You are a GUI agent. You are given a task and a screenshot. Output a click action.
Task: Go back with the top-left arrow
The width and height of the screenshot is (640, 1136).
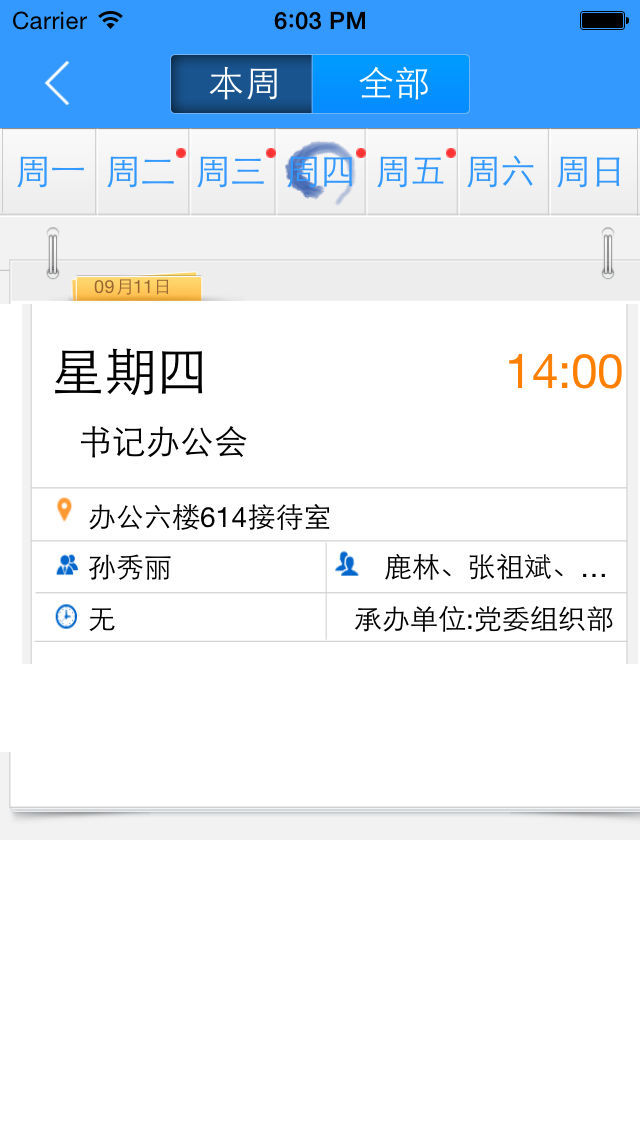point(57,83)
